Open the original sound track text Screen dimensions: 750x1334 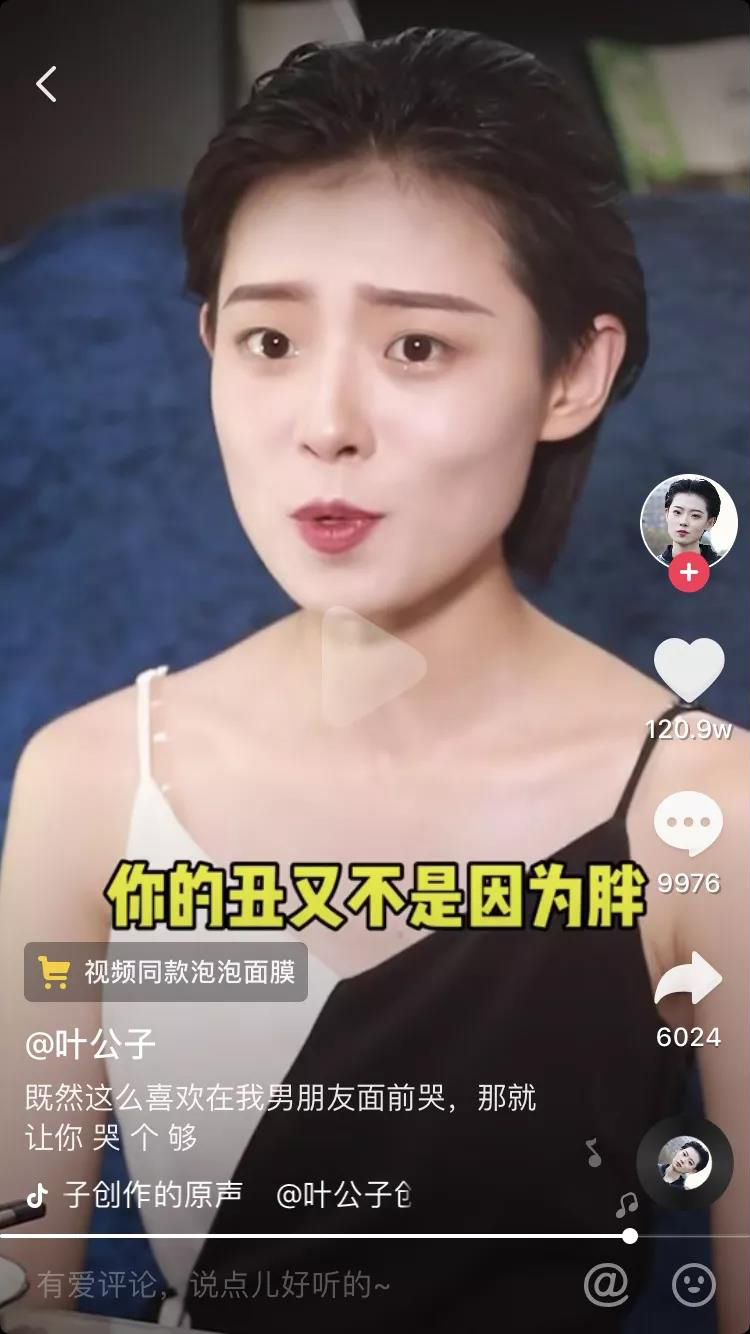click(220, 1195)
